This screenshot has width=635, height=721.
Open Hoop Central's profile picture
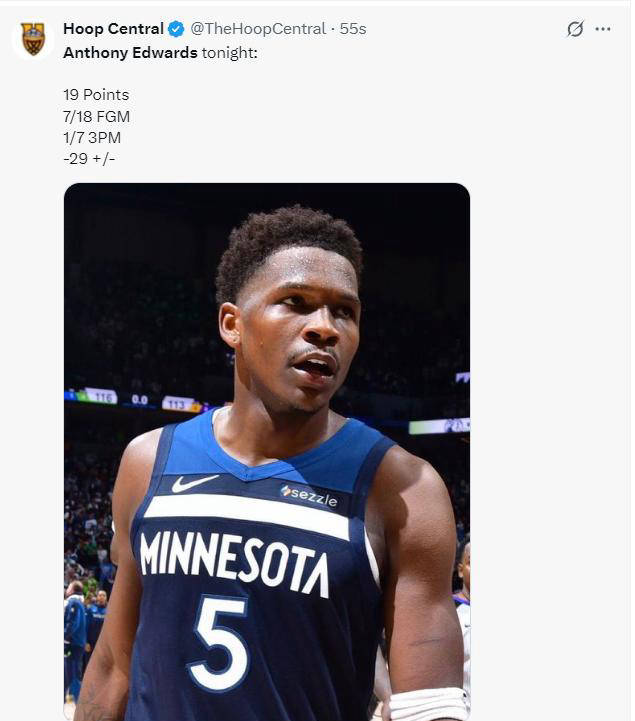pyautogui.click(x=33, y=39)
